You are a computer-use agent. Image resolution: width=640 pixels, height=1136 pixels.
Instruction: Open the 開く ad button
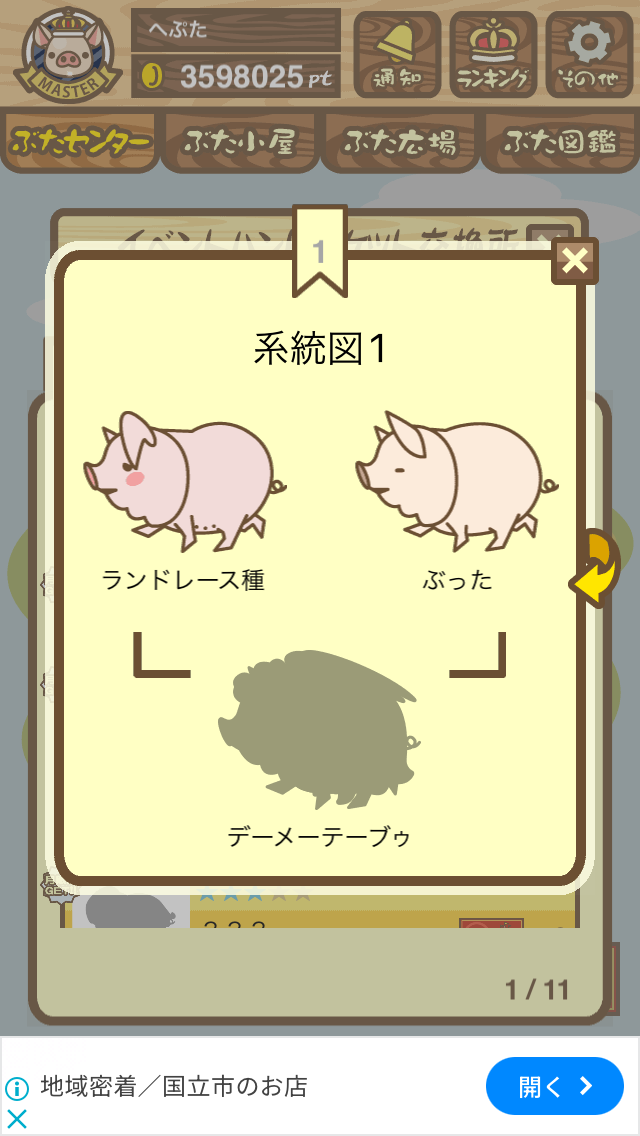[554, 1085]
